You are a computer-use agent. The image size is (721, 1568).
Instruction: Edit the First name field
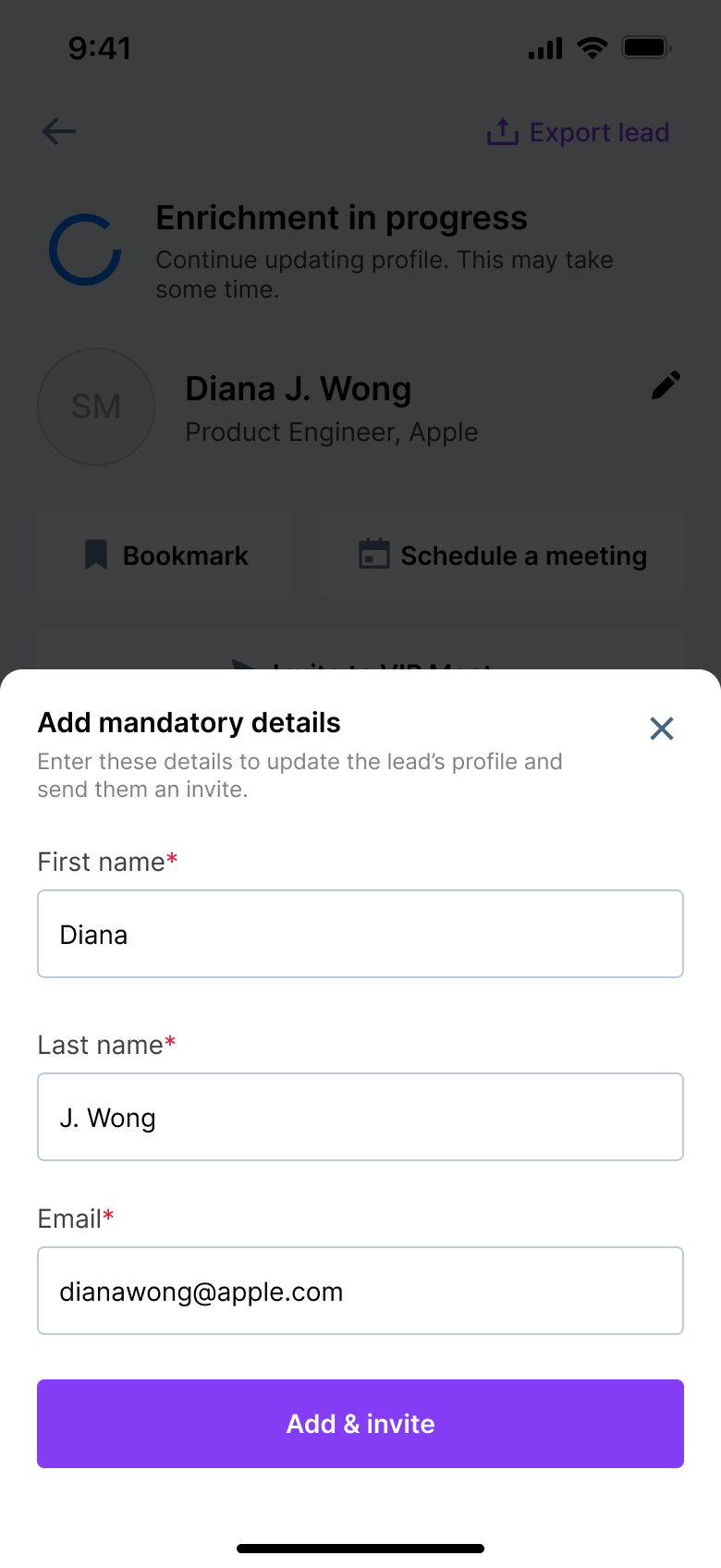tap(360, 934)
